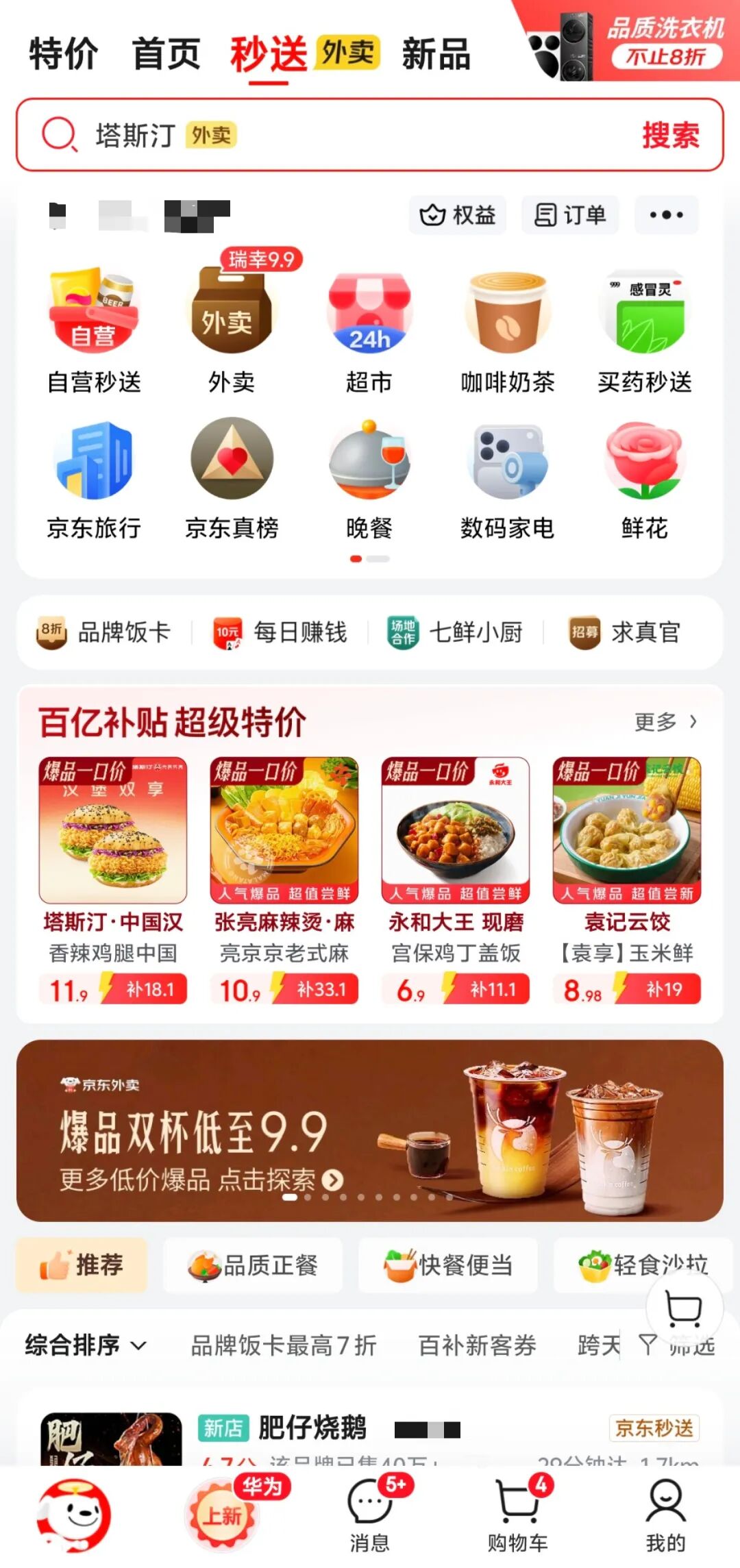Open 买药秒送 medicine delivery
This screenshot has height=1568, width=740.
tap(644, 329)
